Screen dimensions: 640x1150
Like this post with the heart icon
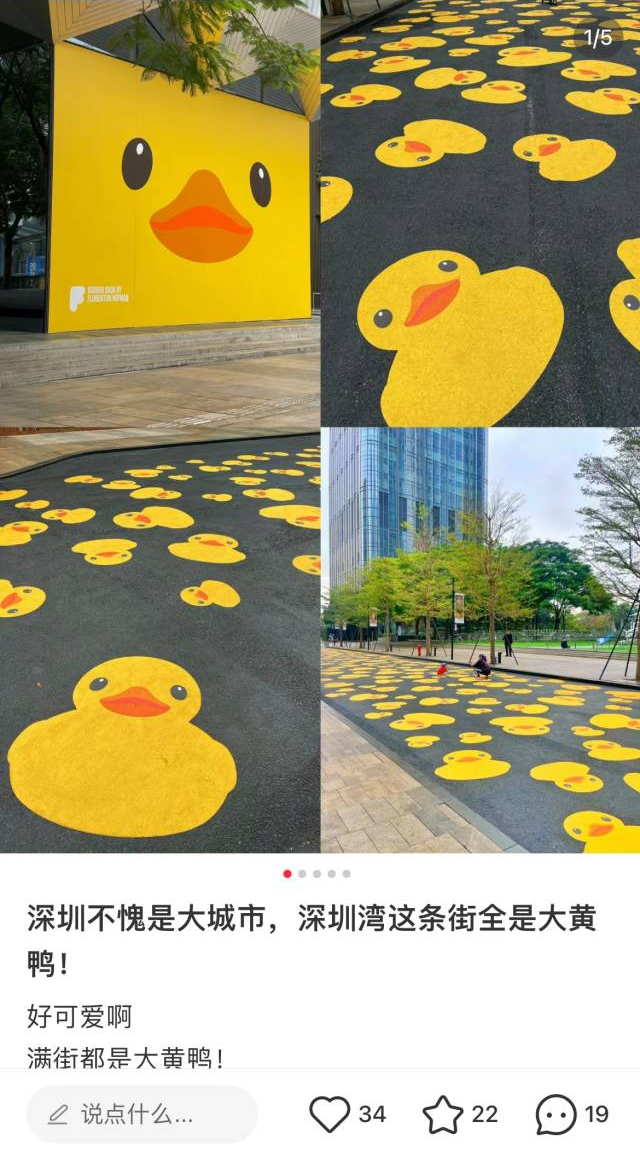[330, 1114]
